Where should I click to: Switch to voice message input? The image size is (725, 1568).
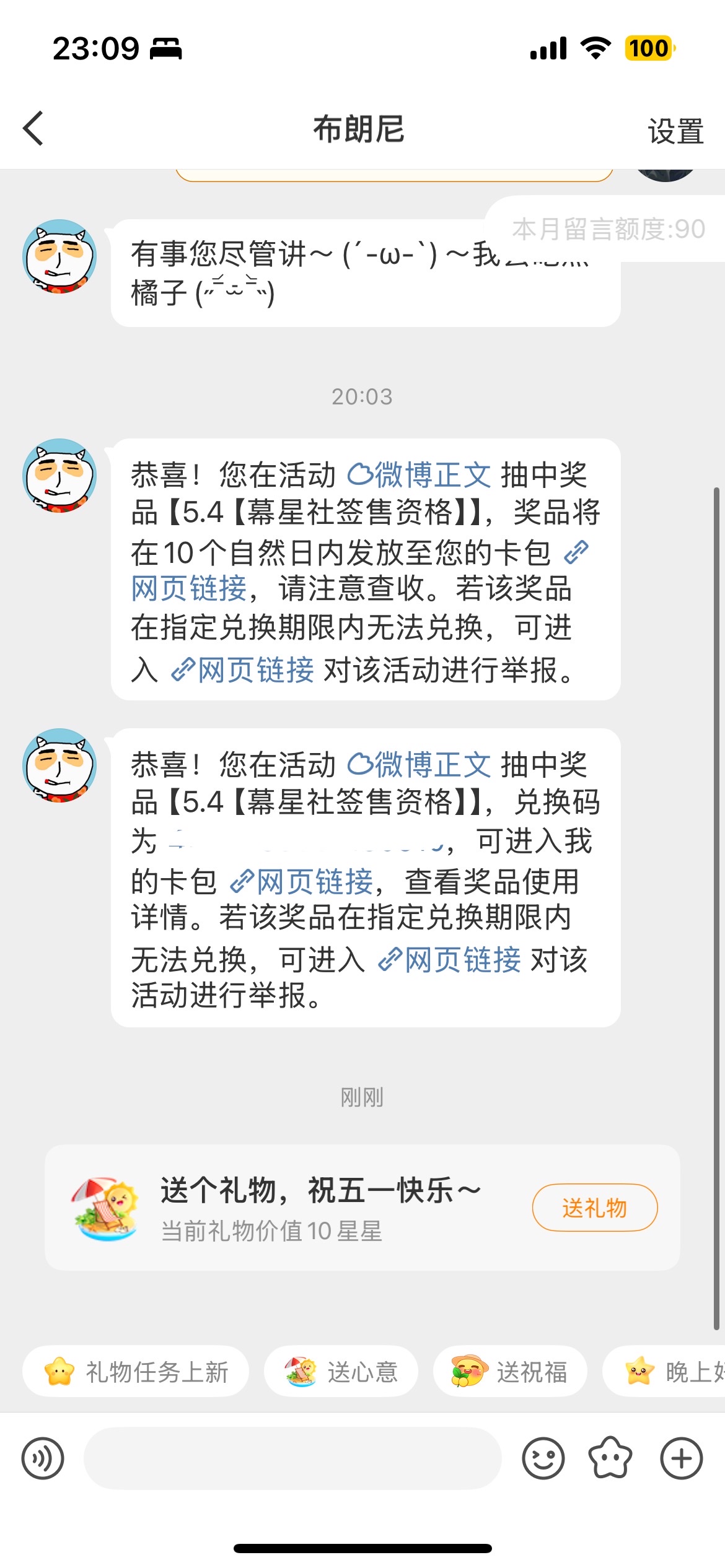tap(43, 1458)
